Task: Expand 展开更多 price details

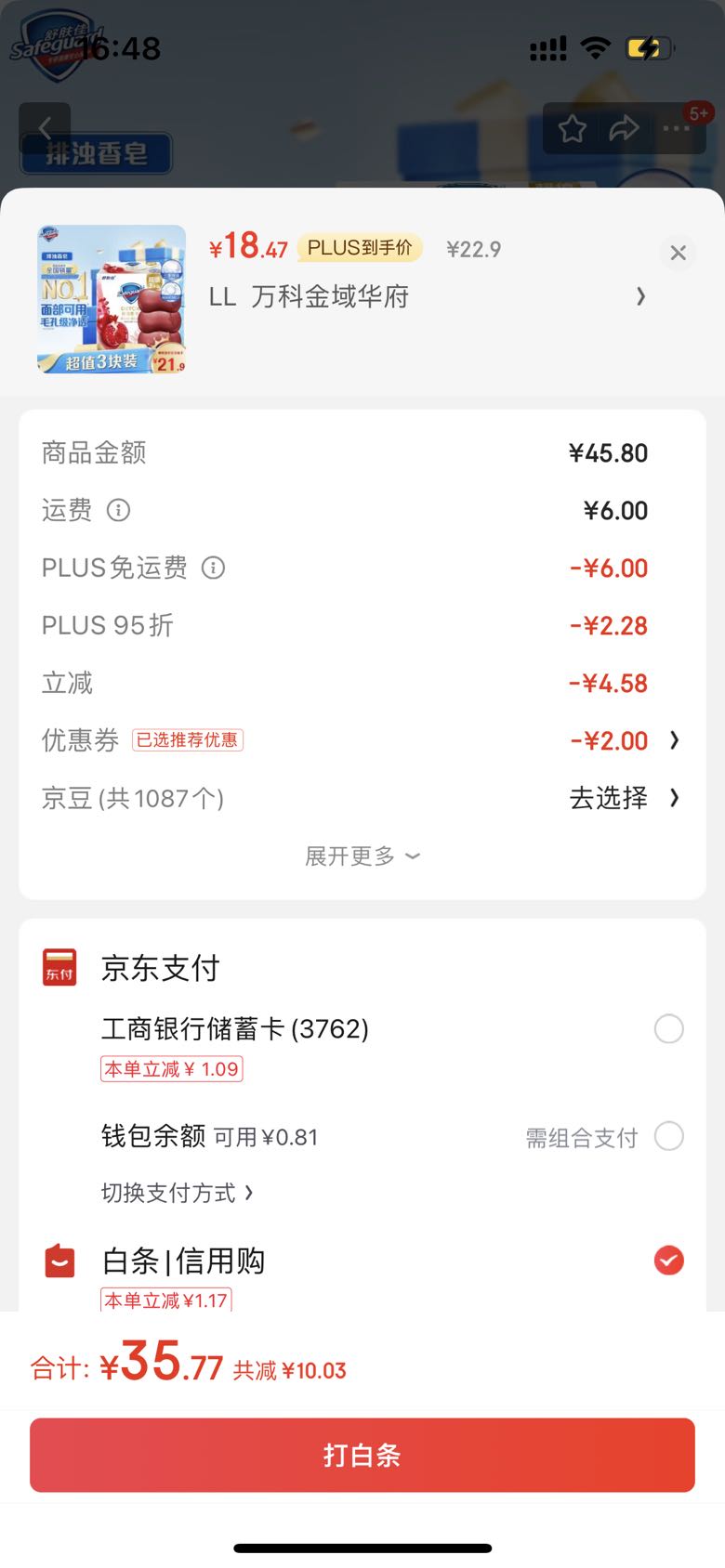Action: [x=362, y=856]
